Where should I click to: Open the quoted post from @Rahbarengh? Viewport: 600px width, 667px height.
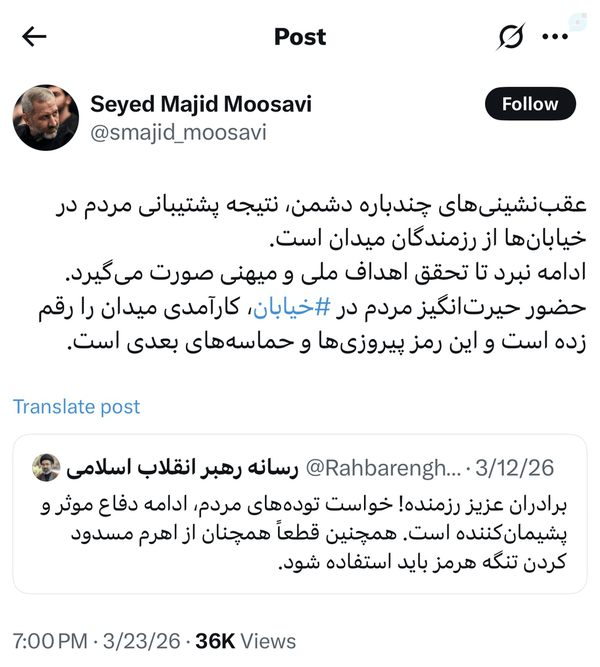click(300, 514)
